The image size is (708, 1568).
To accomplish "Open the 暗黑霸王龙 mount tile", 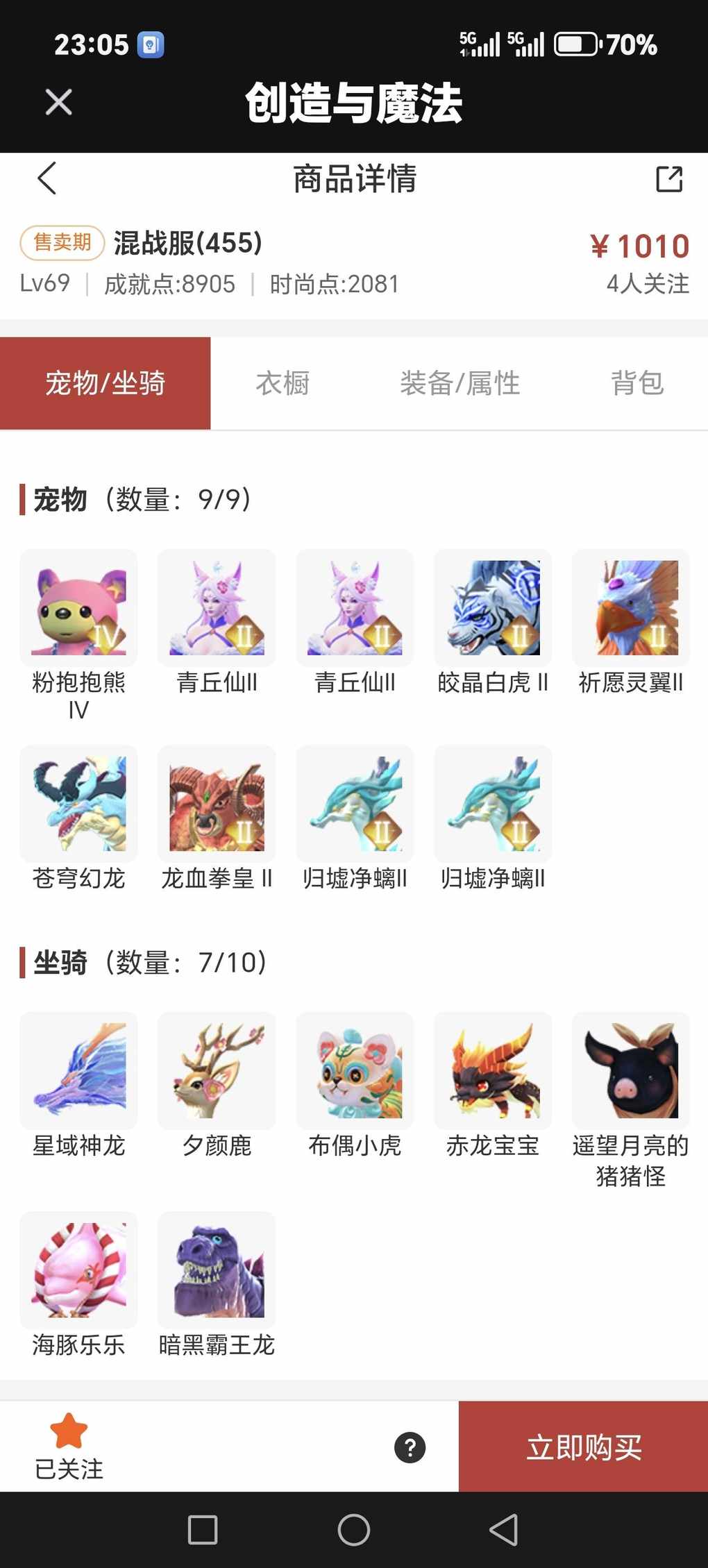I will tap(217, 1270).
